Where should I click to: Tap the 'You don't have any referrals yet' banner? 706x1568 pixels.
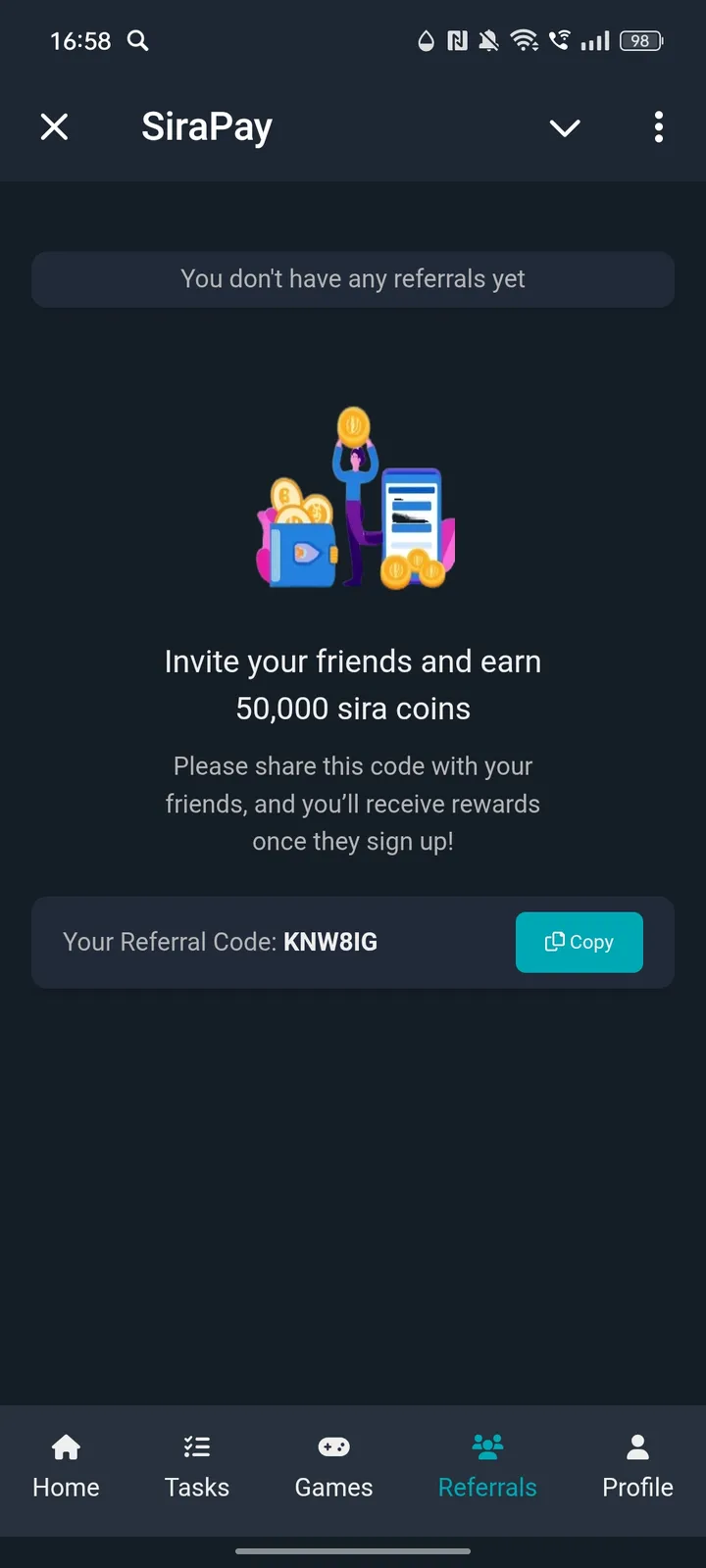click(x=353, y=279)
